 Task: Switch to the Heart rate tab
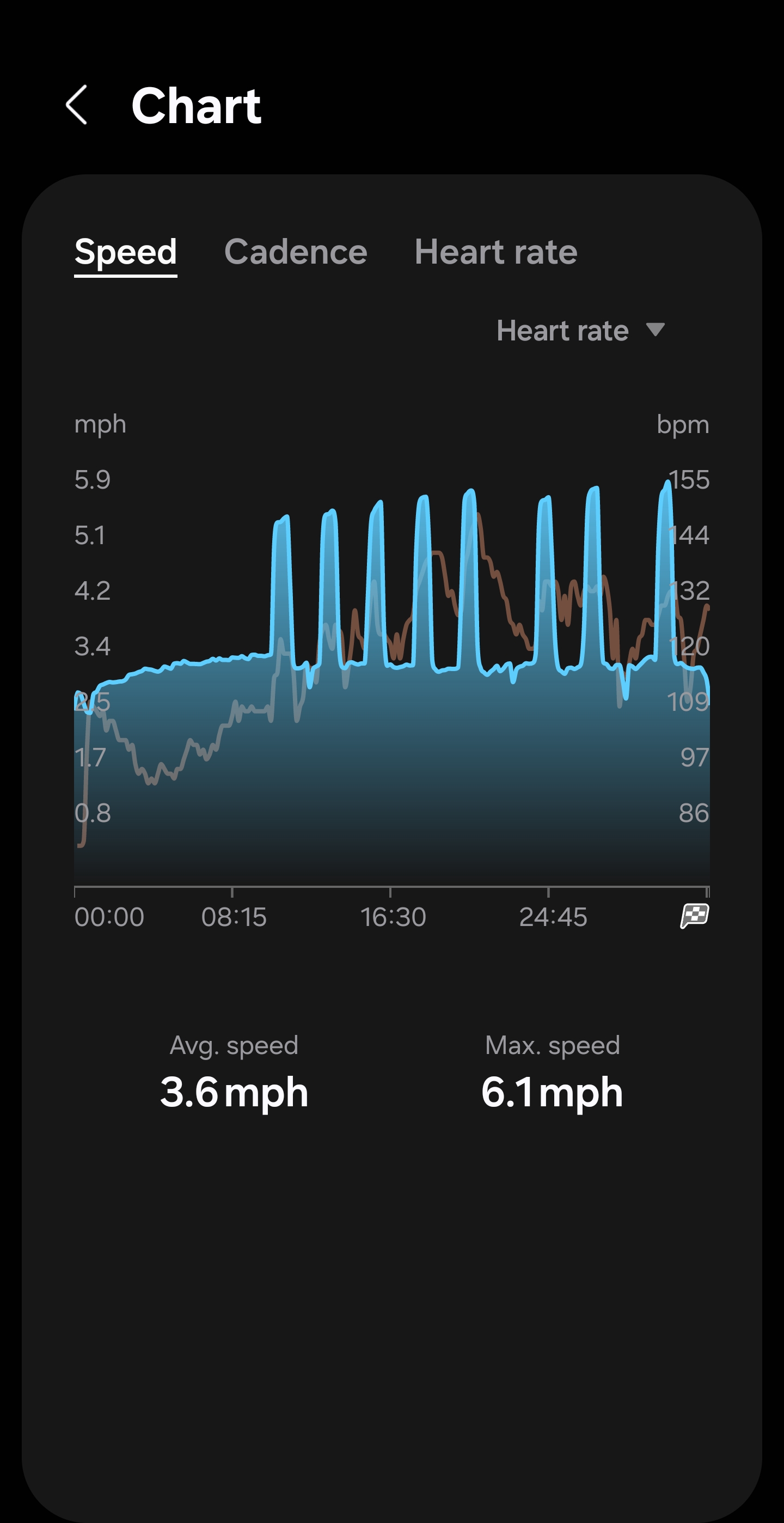[495, 252]
